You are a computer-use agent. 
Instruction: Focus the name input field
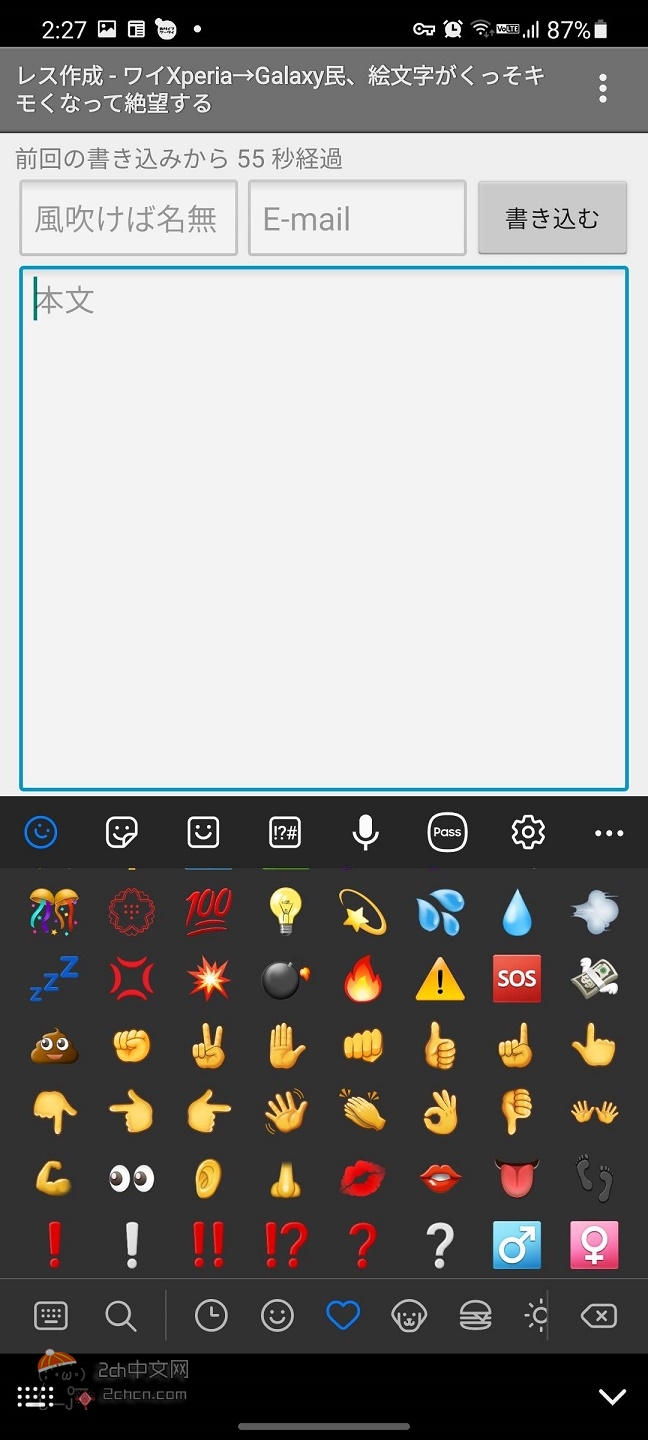click(x=128, y=218)
